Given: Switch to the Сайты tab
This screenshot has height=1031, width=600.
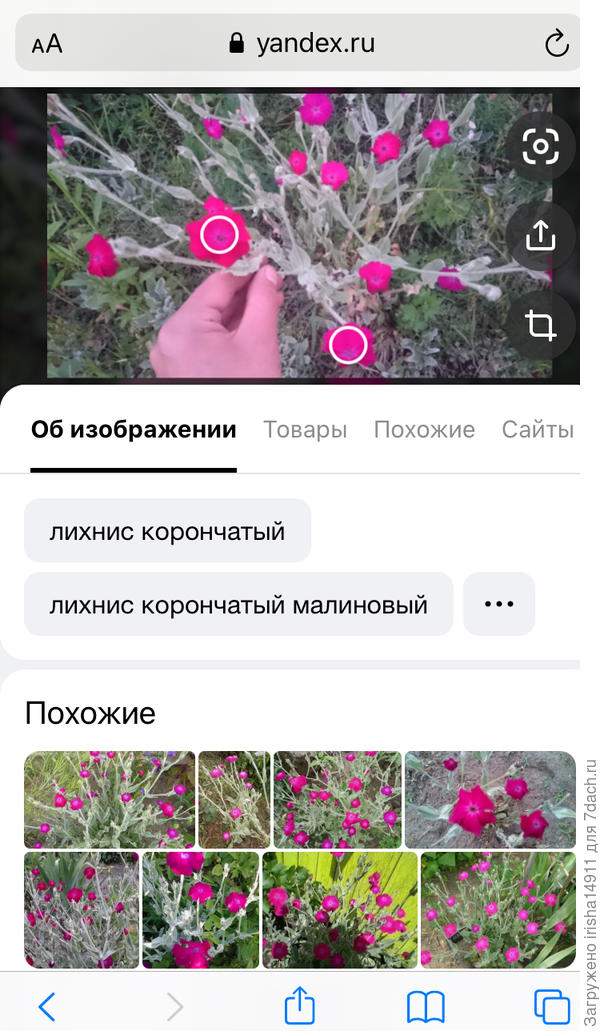Looking at the screenshot, I should 537,430.
